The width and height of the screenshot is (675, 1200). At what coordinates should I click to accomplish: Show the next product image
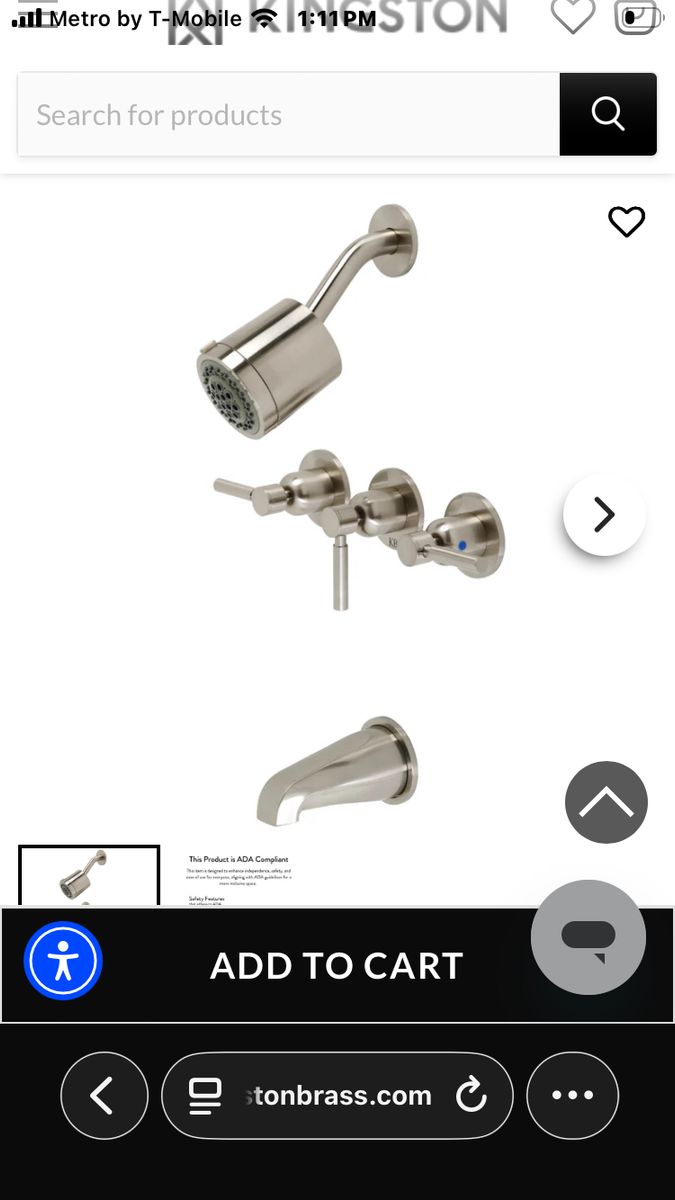pyautogui.click(x=604, y=514)
